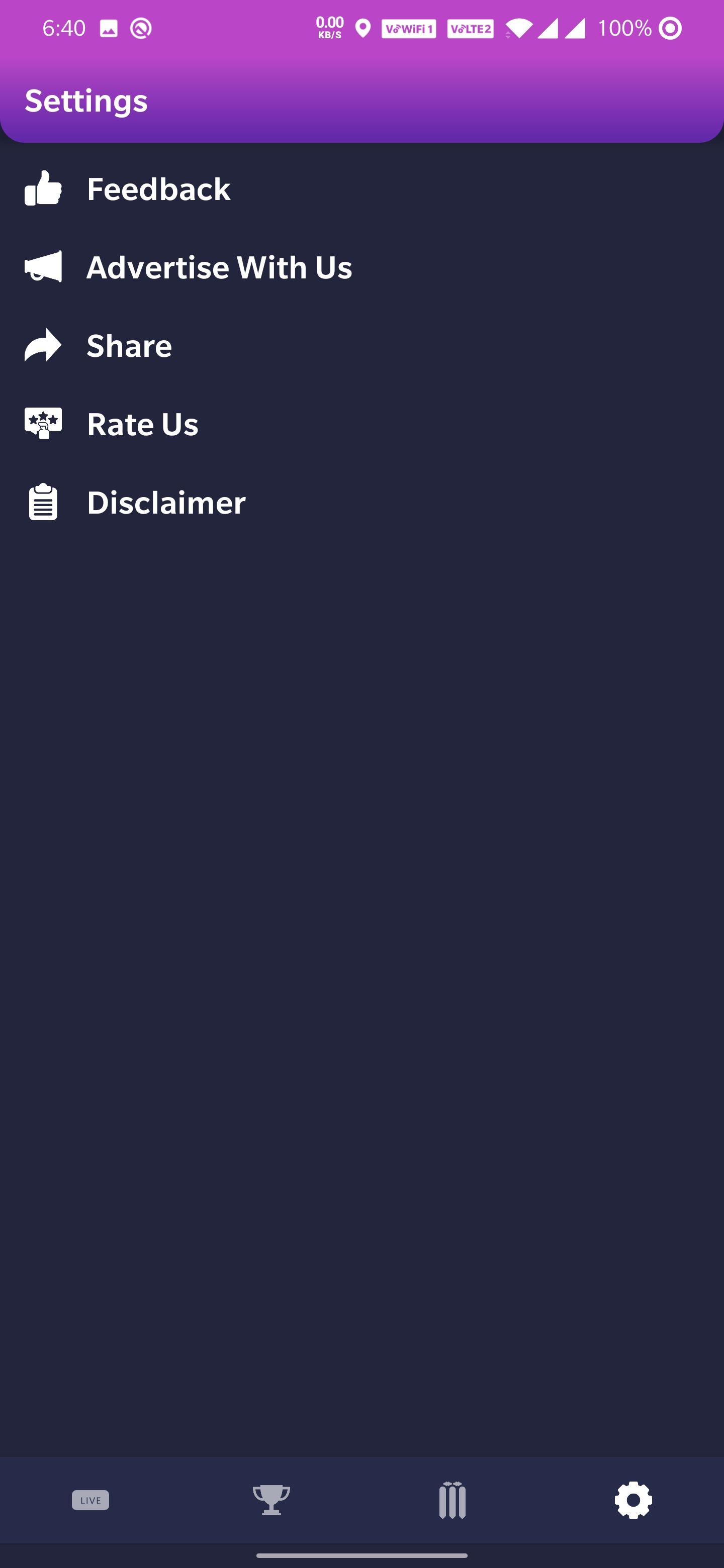Share the app

point(129,346)
